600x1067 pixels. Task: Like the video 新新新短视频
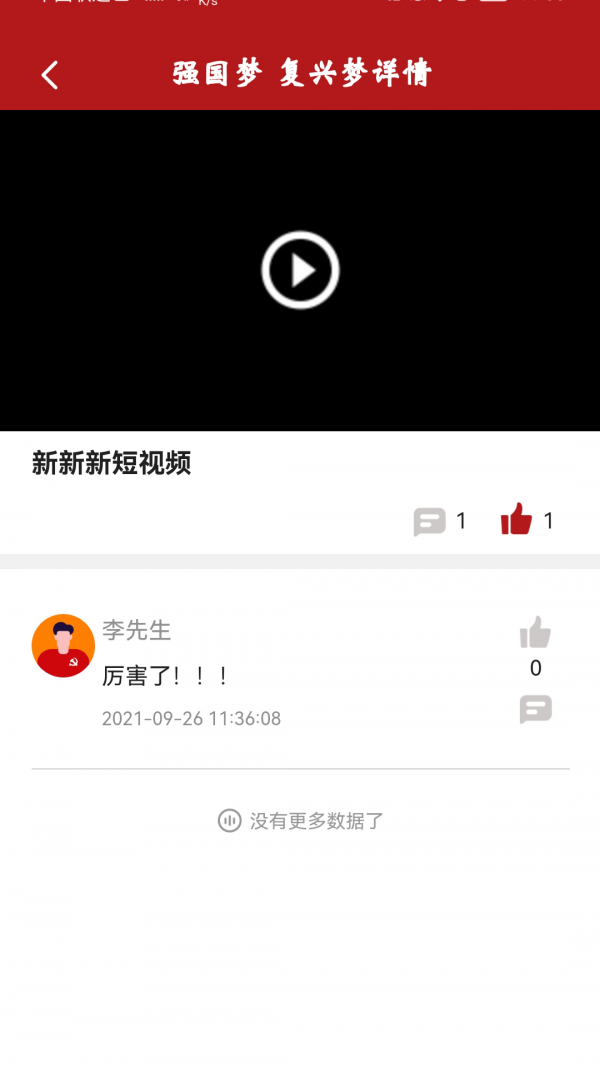[516, 520]
